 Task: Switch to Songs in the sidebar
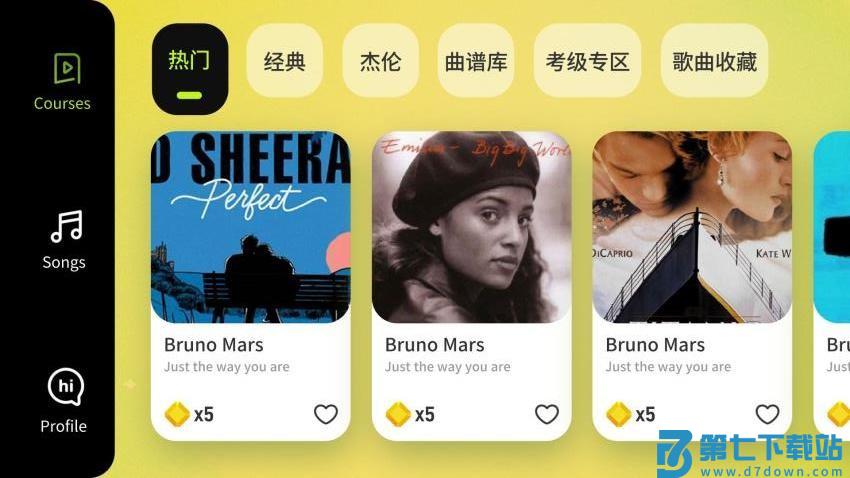click(64, 240)
